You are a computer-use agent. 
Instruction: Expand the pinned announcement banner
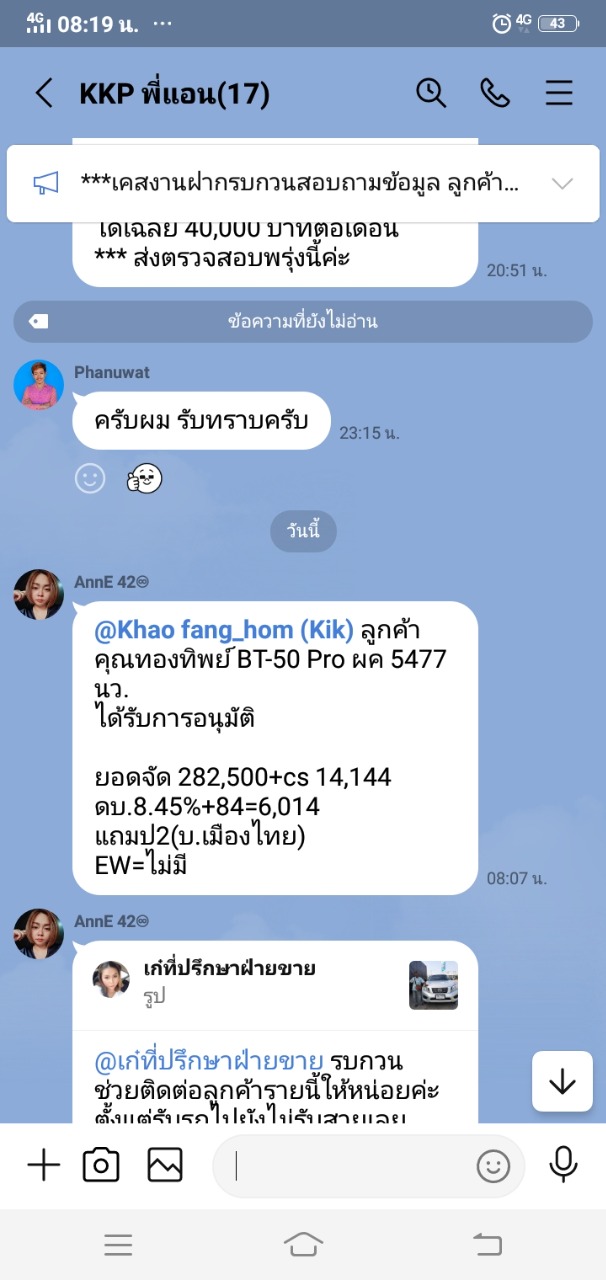click(562, 183)
